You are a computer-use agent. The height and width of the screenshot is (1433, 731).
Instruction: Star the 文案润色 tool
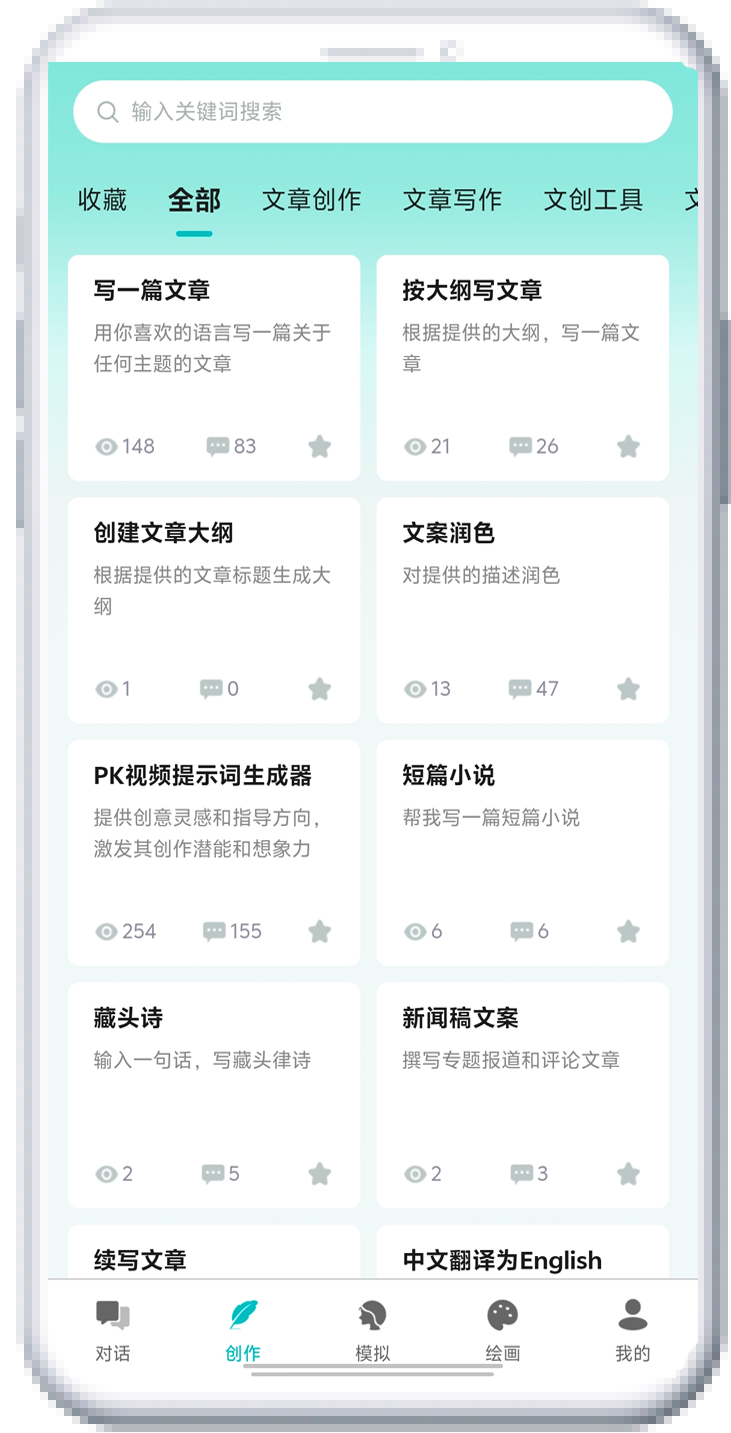click(628, 689)
